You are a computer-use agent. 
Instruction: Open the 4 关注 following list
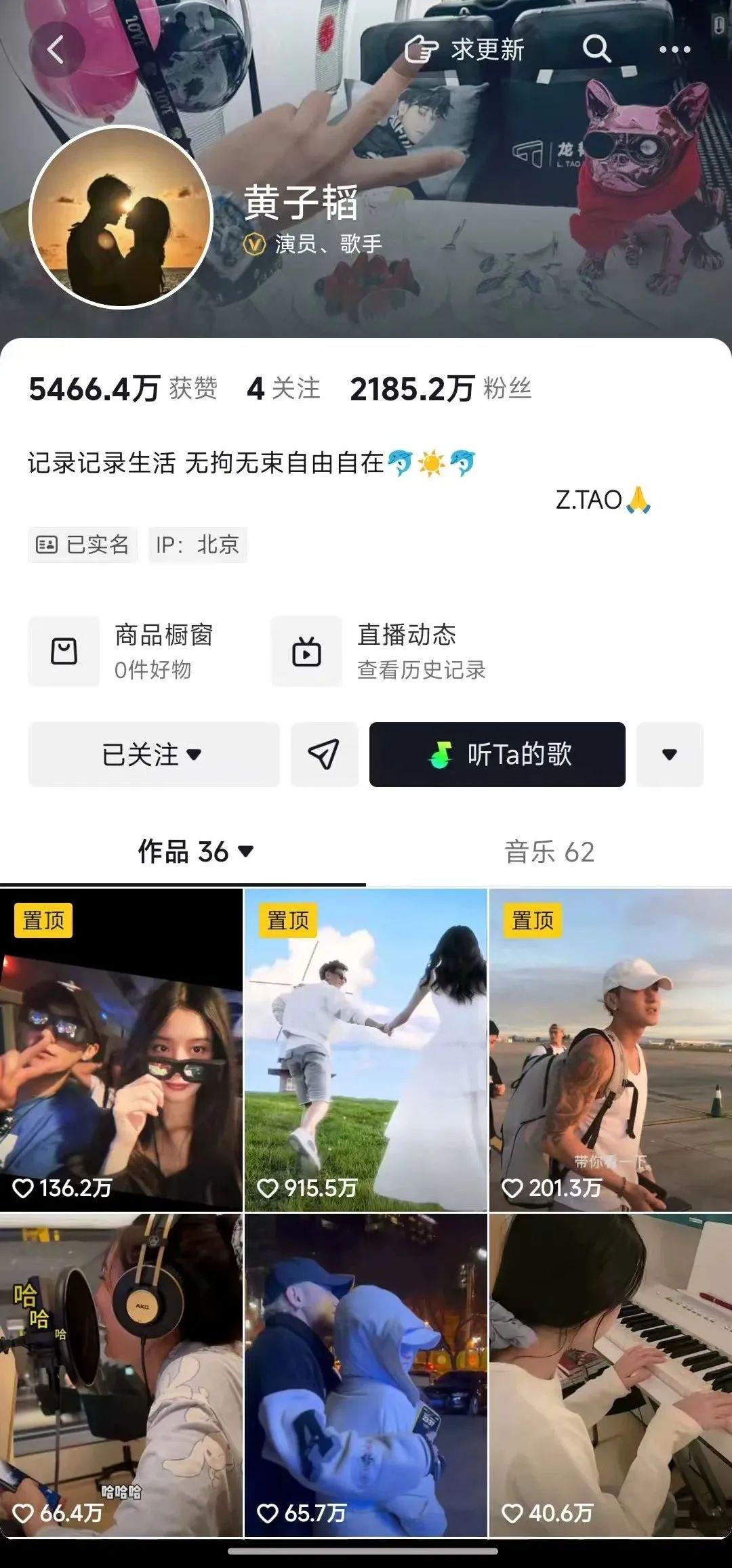283,389
